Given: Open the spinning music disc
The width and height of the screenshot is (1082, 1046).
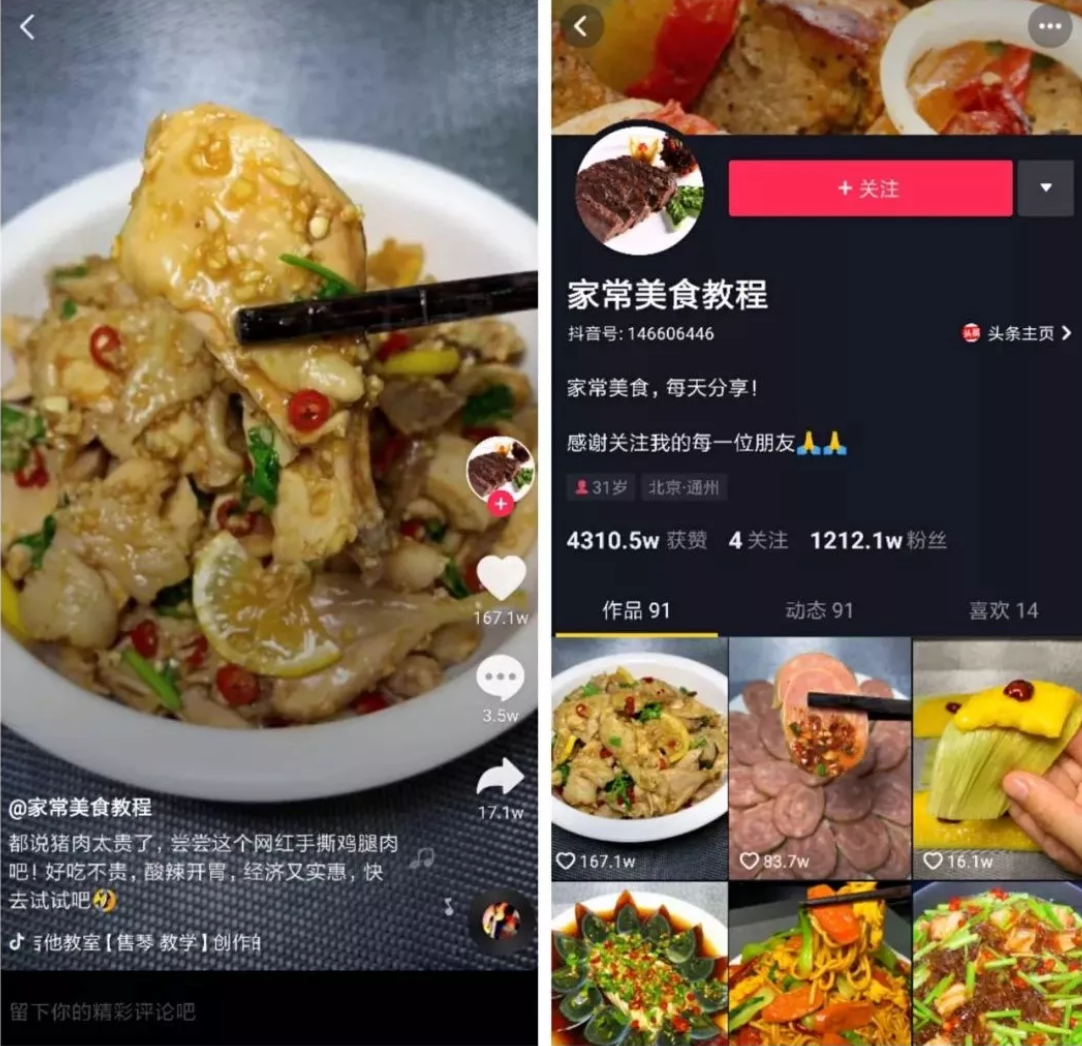Looking at the screenshot, I should 500,920.
